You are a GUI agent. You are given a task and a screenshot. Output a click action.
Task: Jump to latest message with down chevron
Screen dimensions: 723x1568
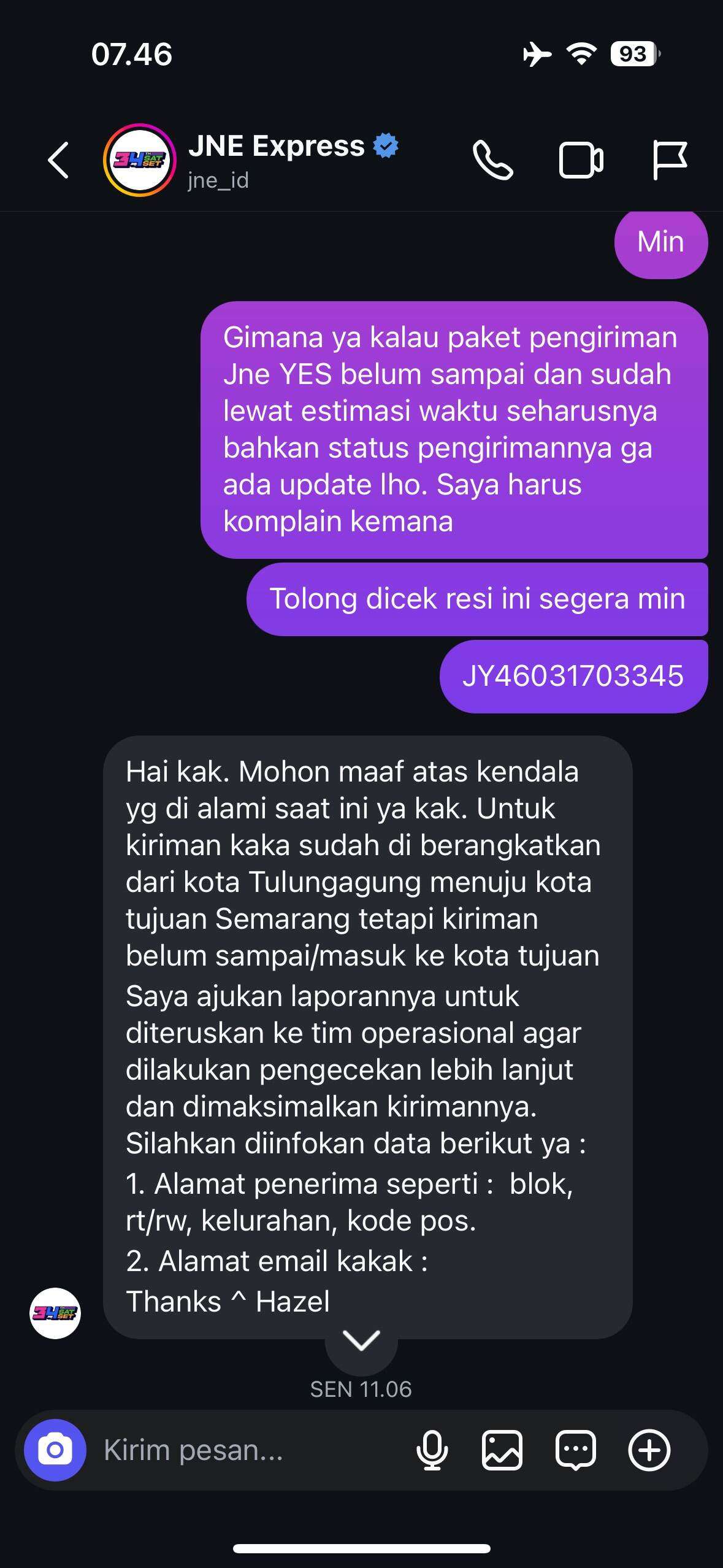pyautogui.click(x=361, y=1340)
